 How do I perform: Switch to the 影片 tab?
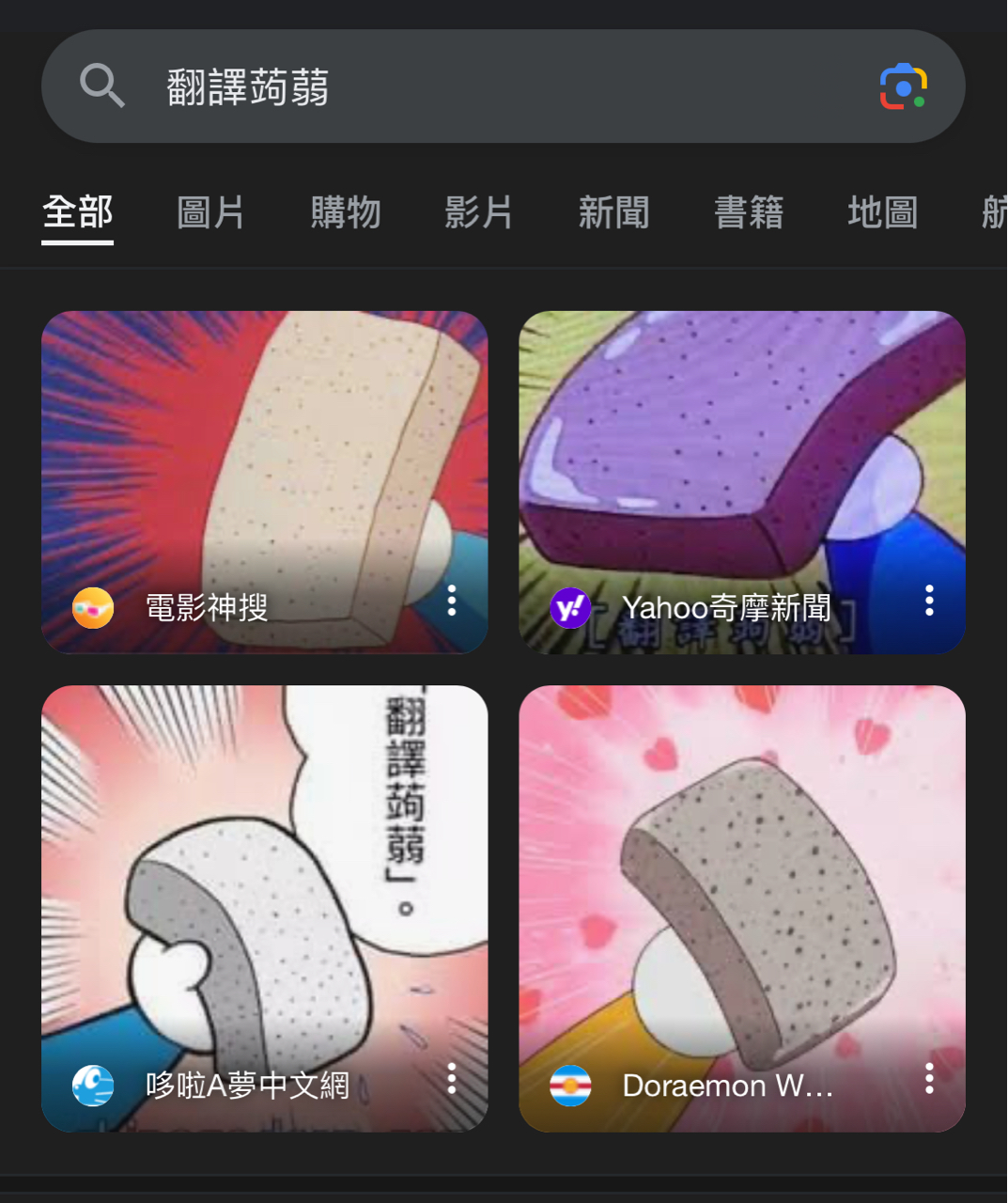pos(479,212)
